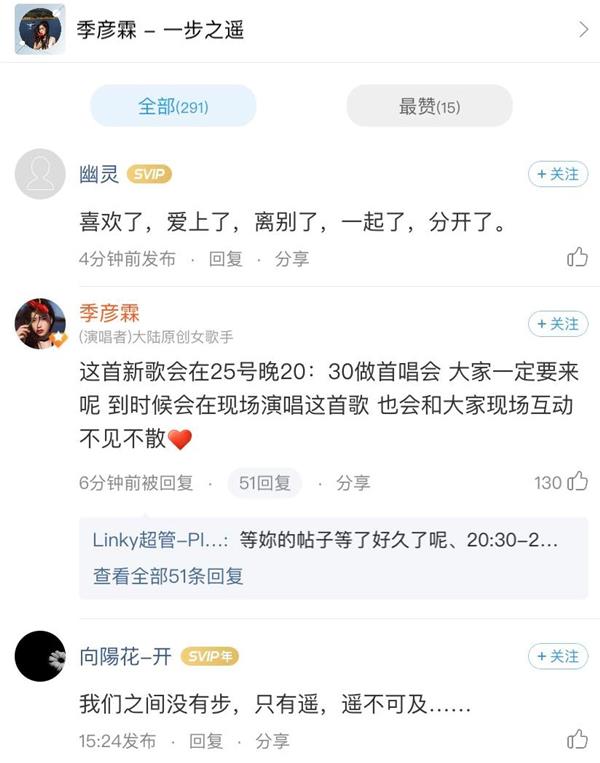This screenshot has height=763, width=600.
Task: Open the 51回复 replies chip
Action: (265, 483)
